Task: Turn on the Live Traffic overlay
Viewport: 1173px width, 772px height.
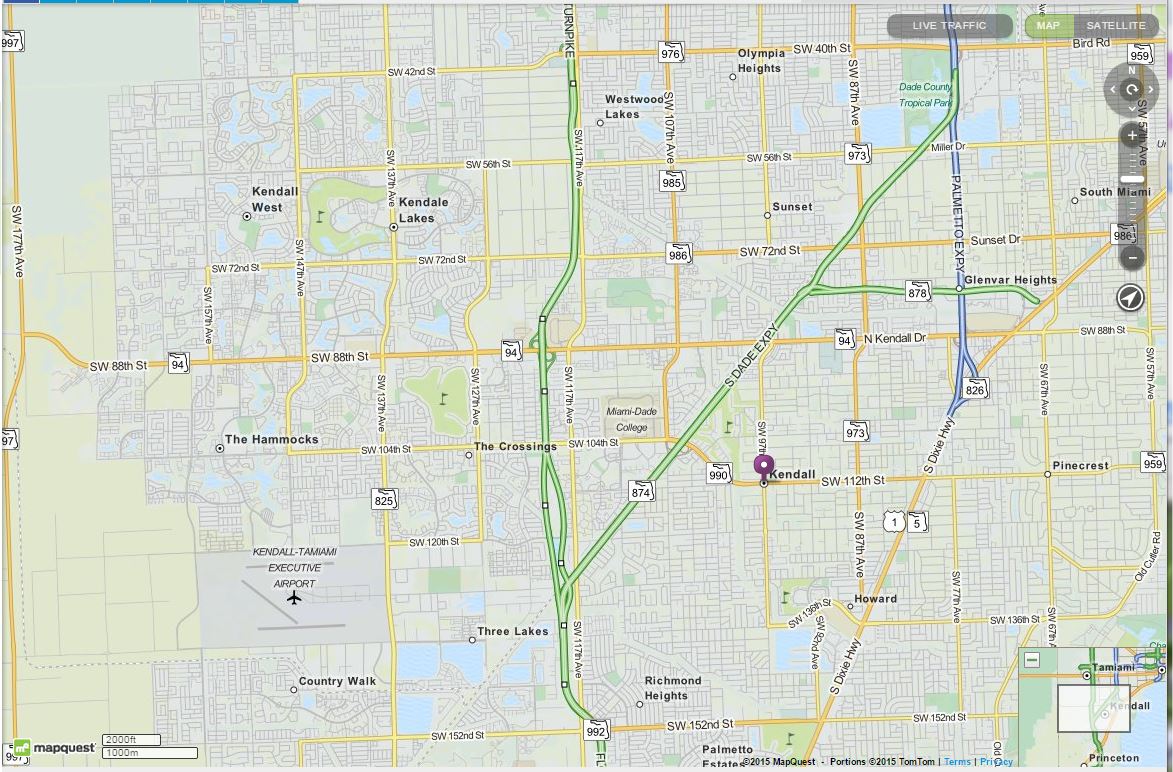Action: click(x=949, y=26)
